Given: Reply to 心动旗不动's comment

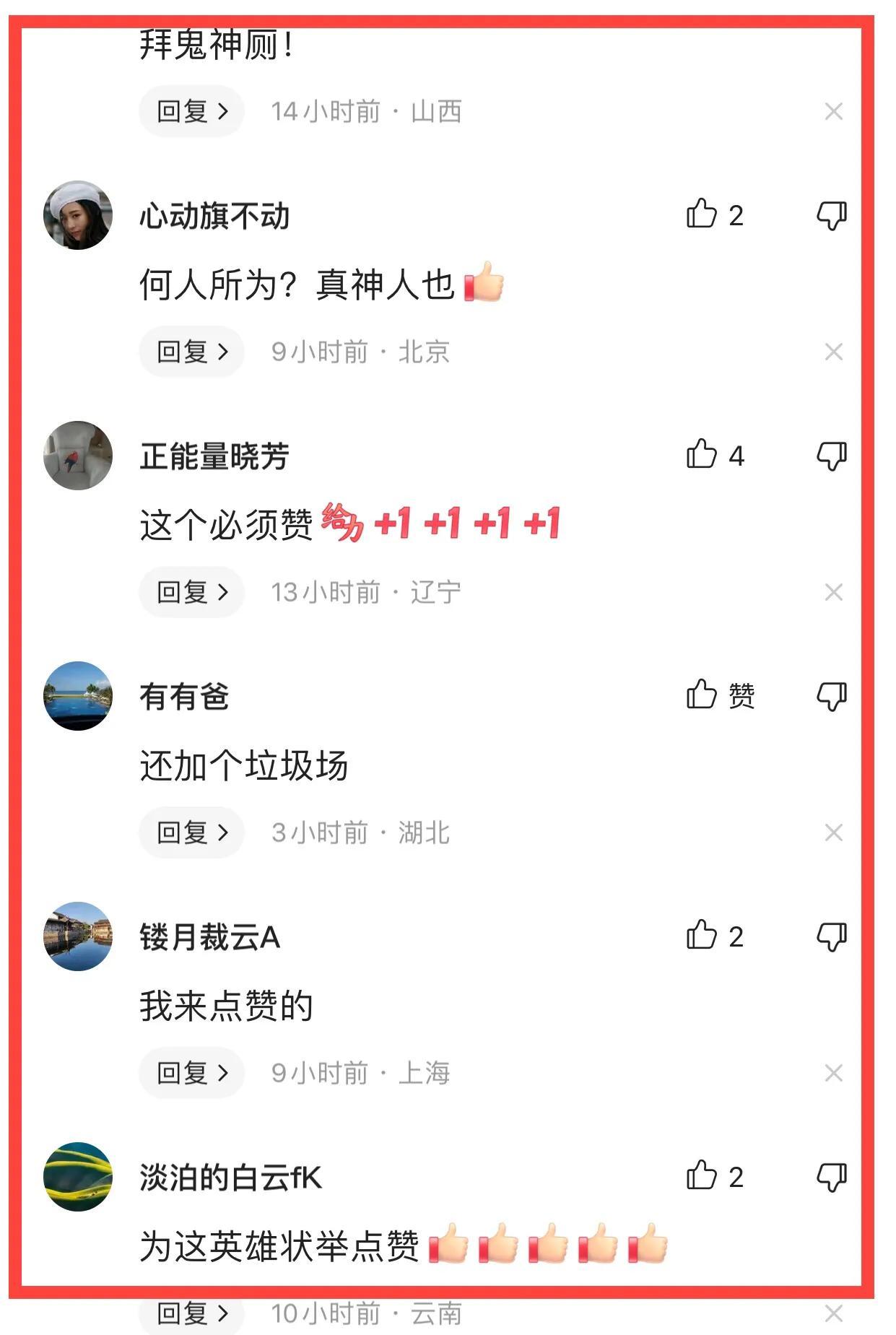Looking at the screenshot, I should click(192, 352).
